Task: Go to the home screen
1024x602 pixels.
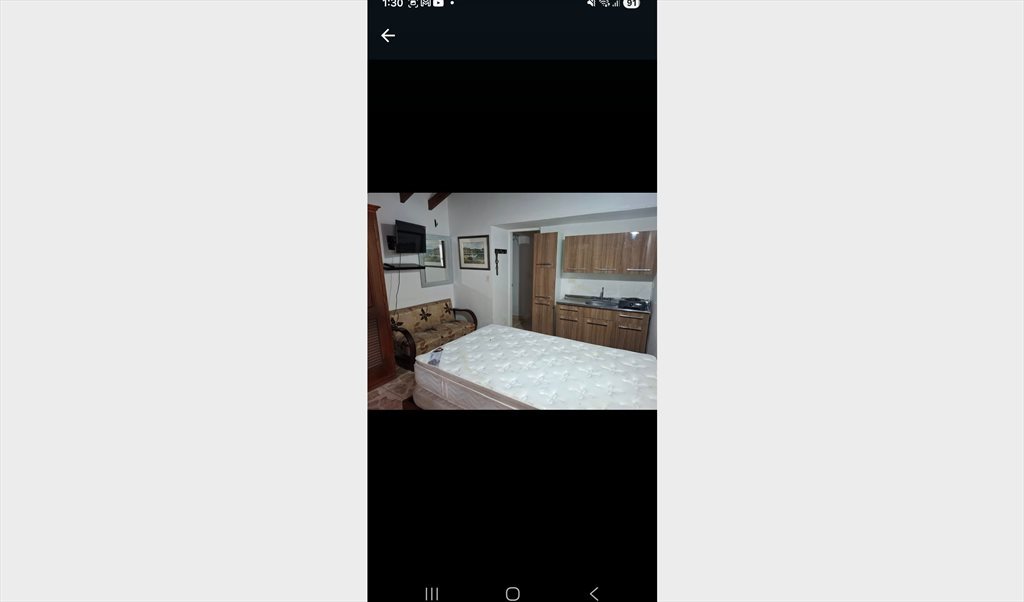Action: pyautogui.click(x=512, y=594)
